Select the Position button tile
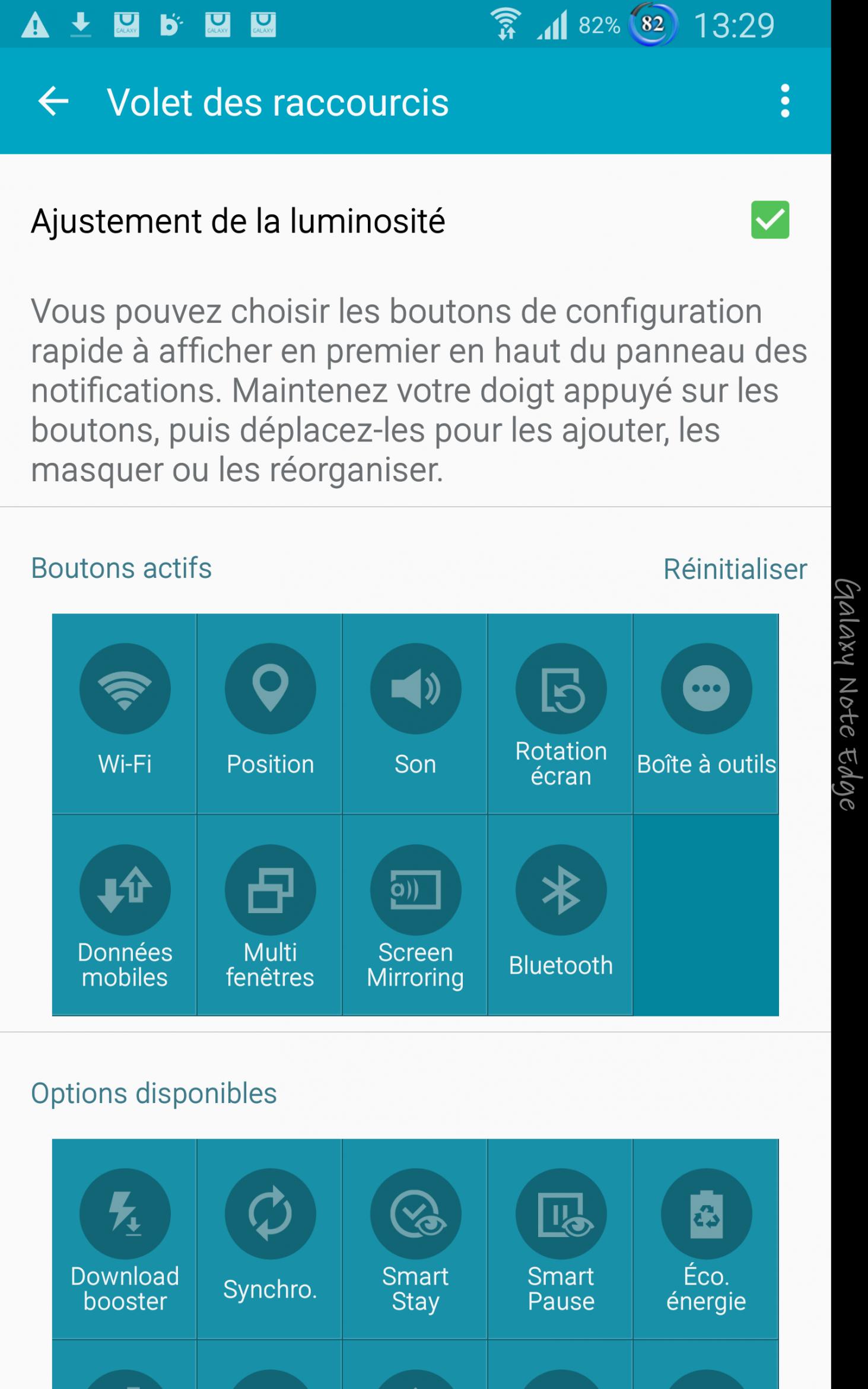The image size is (868, 1389). pos(270,713)
